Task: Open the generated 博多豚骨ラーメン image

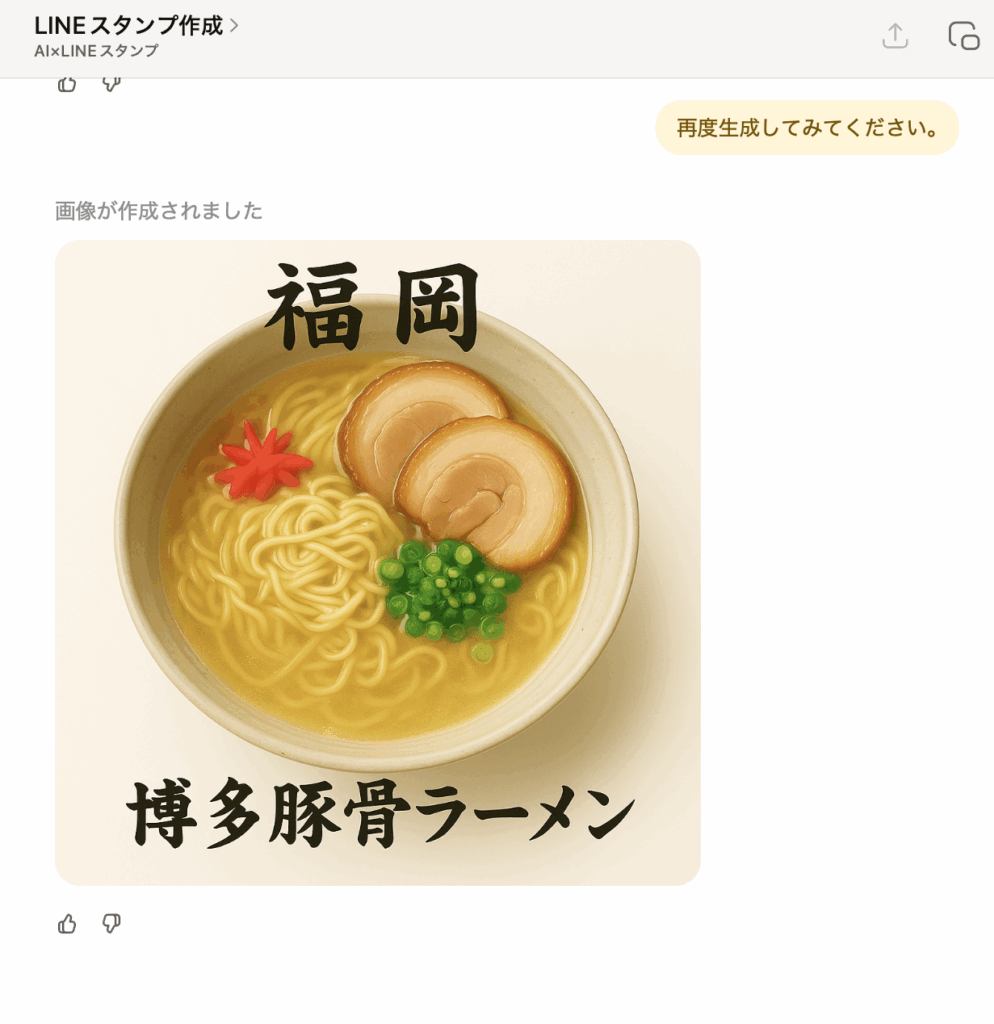Action: [378, 562]
